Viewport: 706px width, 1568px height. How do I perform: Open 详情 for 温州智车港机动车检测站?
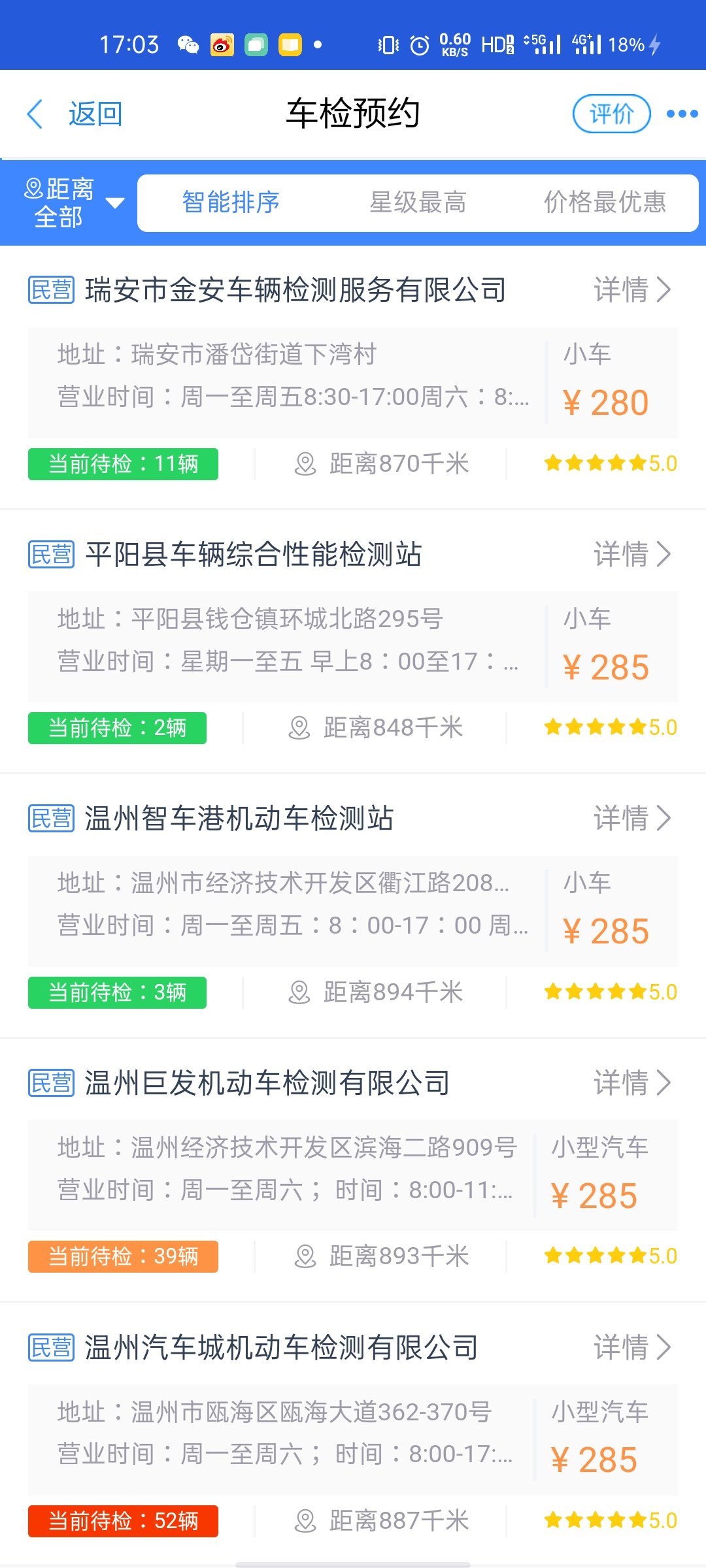click(631, 818)
